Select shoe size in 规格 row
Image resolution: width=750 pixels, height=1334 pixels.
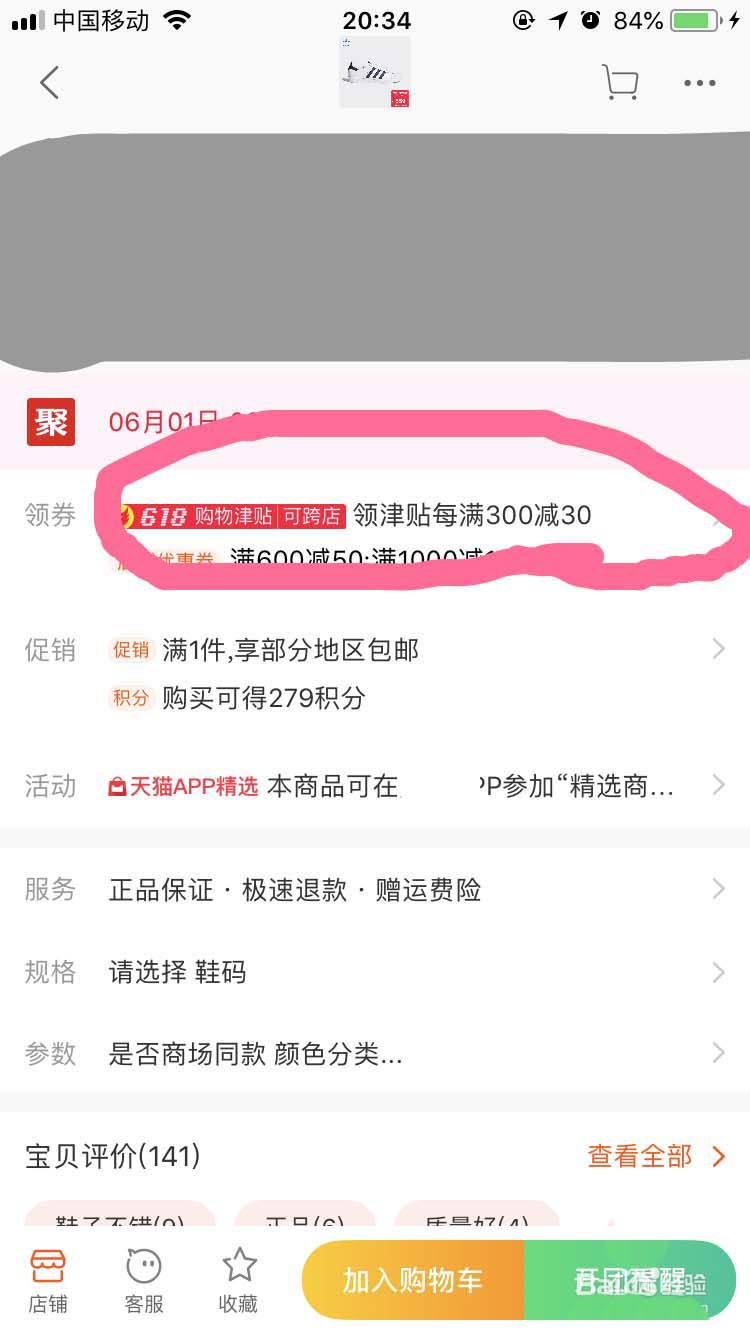click(400, 972)
